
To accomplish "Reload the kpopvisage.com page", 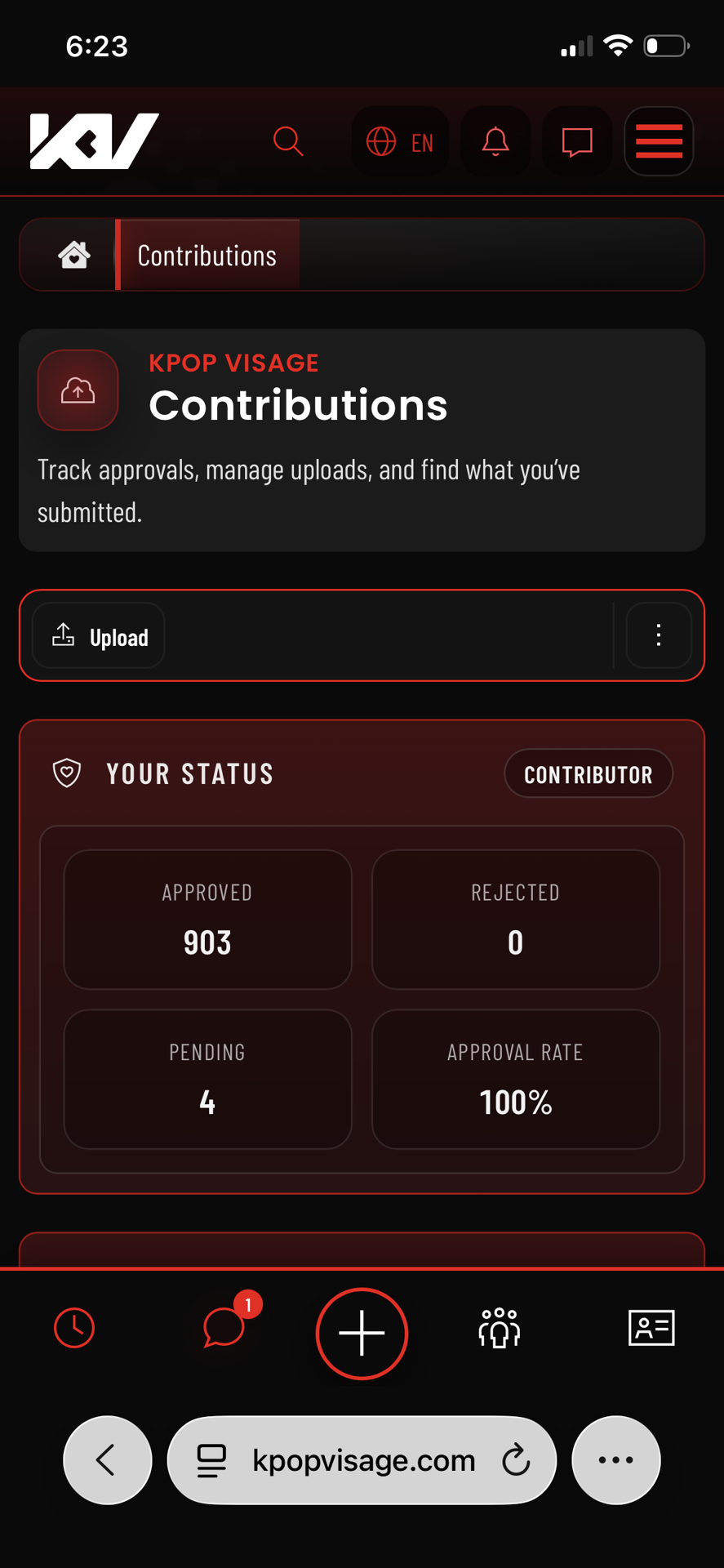I will [516, 1460].
